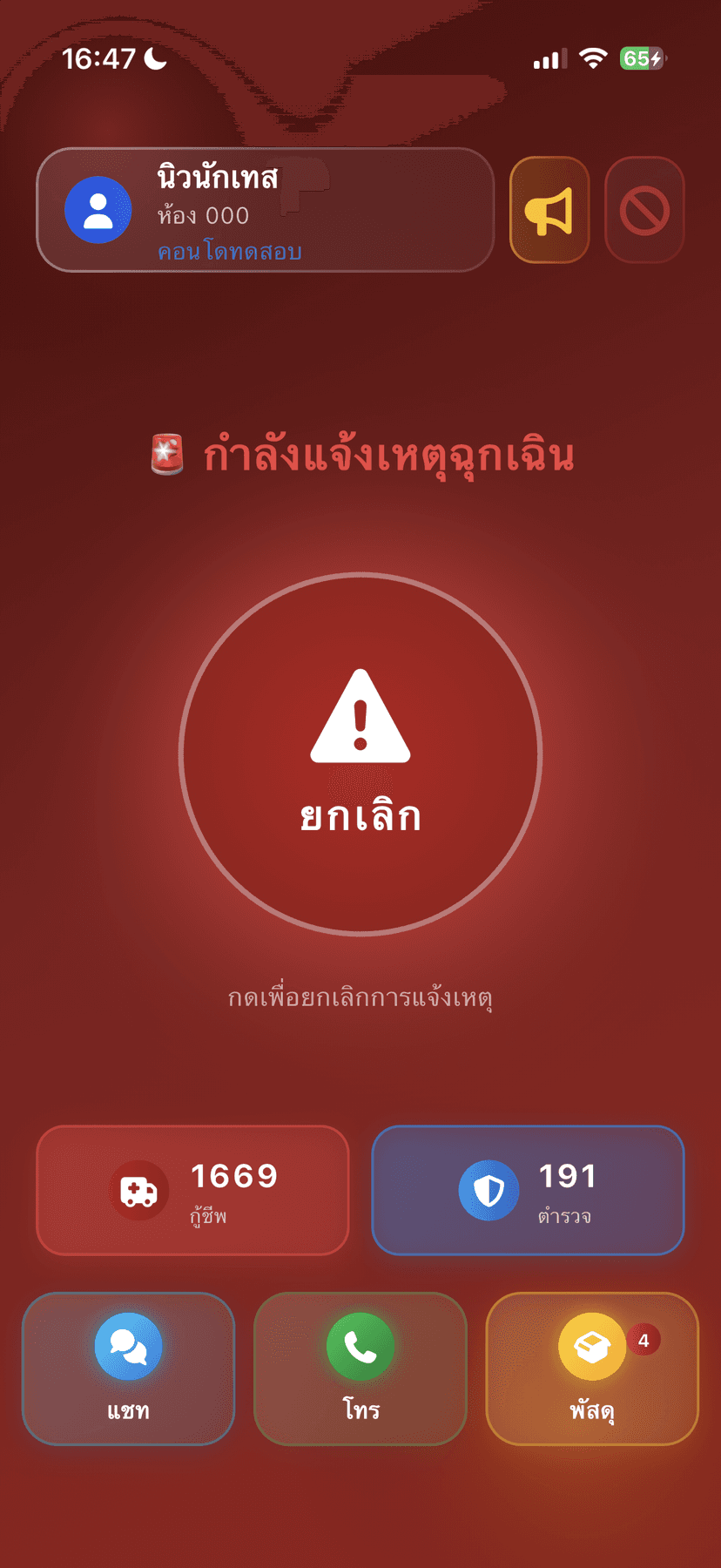Tap the blue profile avatar icon

pos(98,209)
